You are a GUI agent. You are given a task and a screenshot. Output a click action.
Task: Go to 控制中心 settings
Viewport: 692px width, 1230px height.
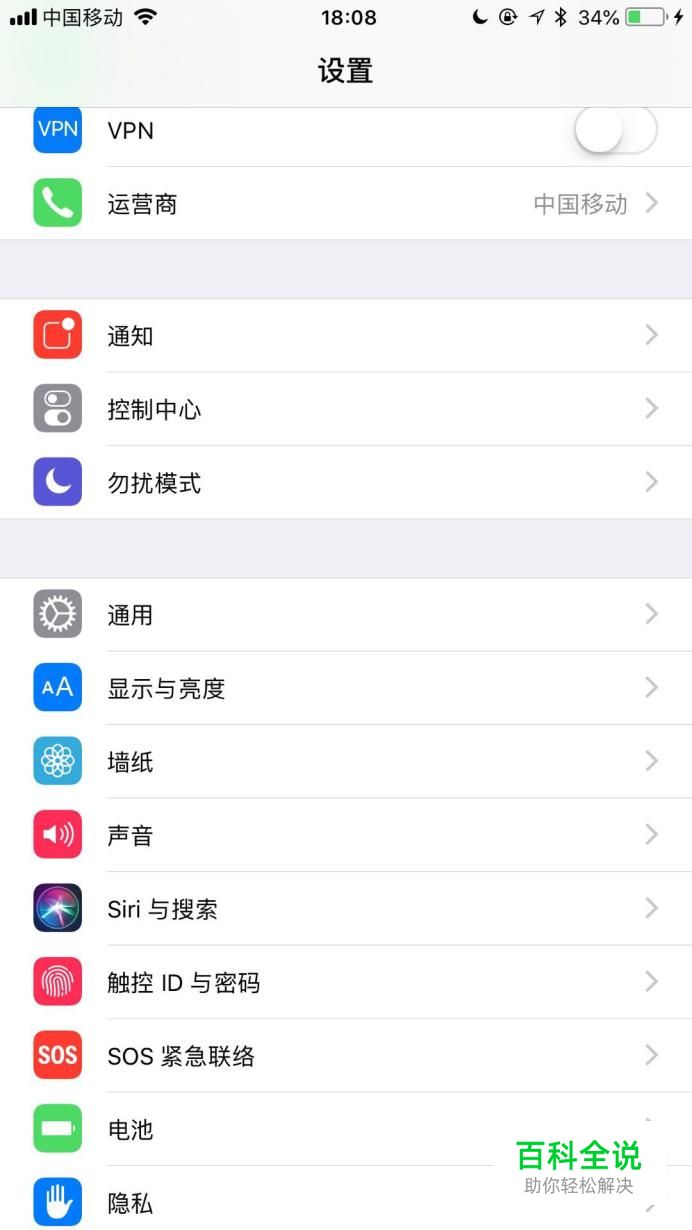coord(346,409)
